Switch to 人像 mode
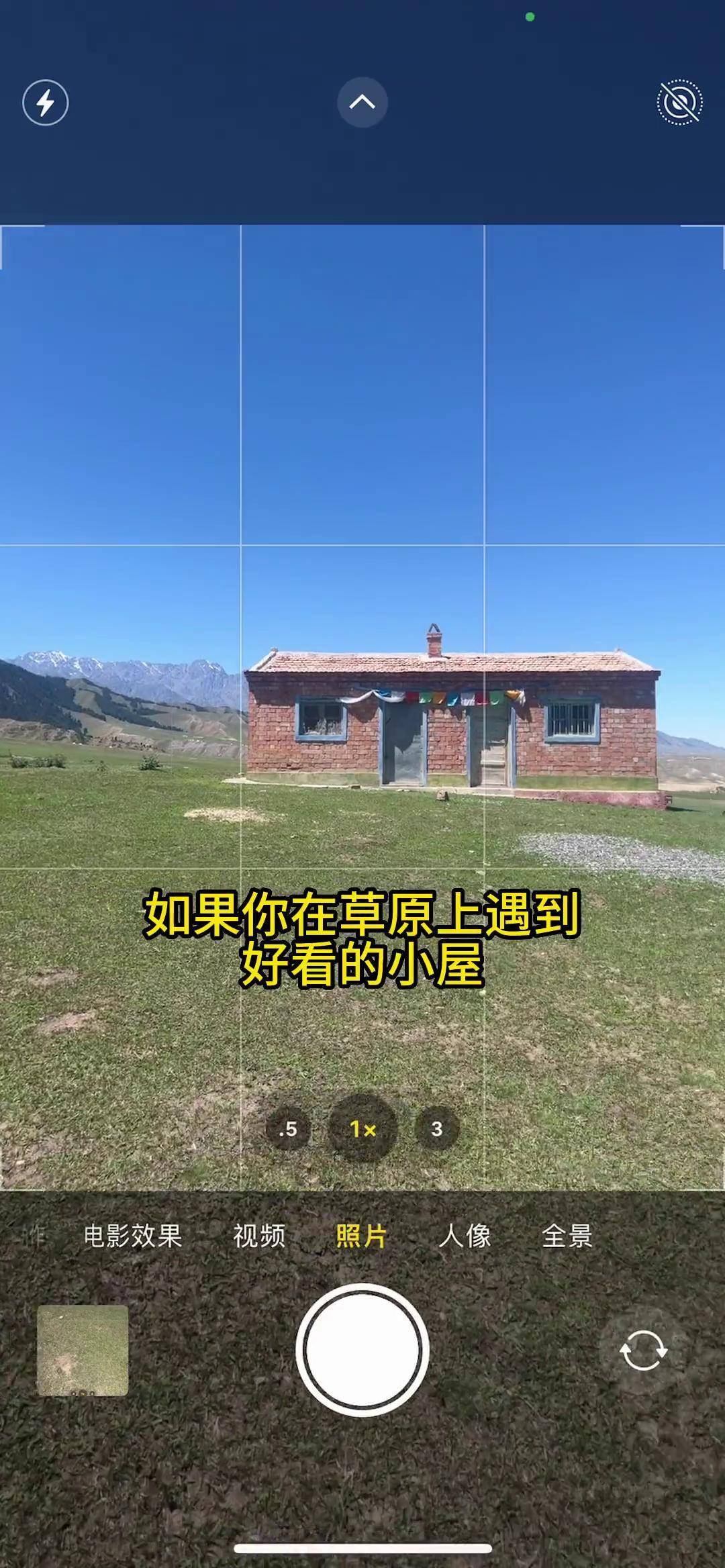This screenshot has height=1568, width=725. [465, 1236]
